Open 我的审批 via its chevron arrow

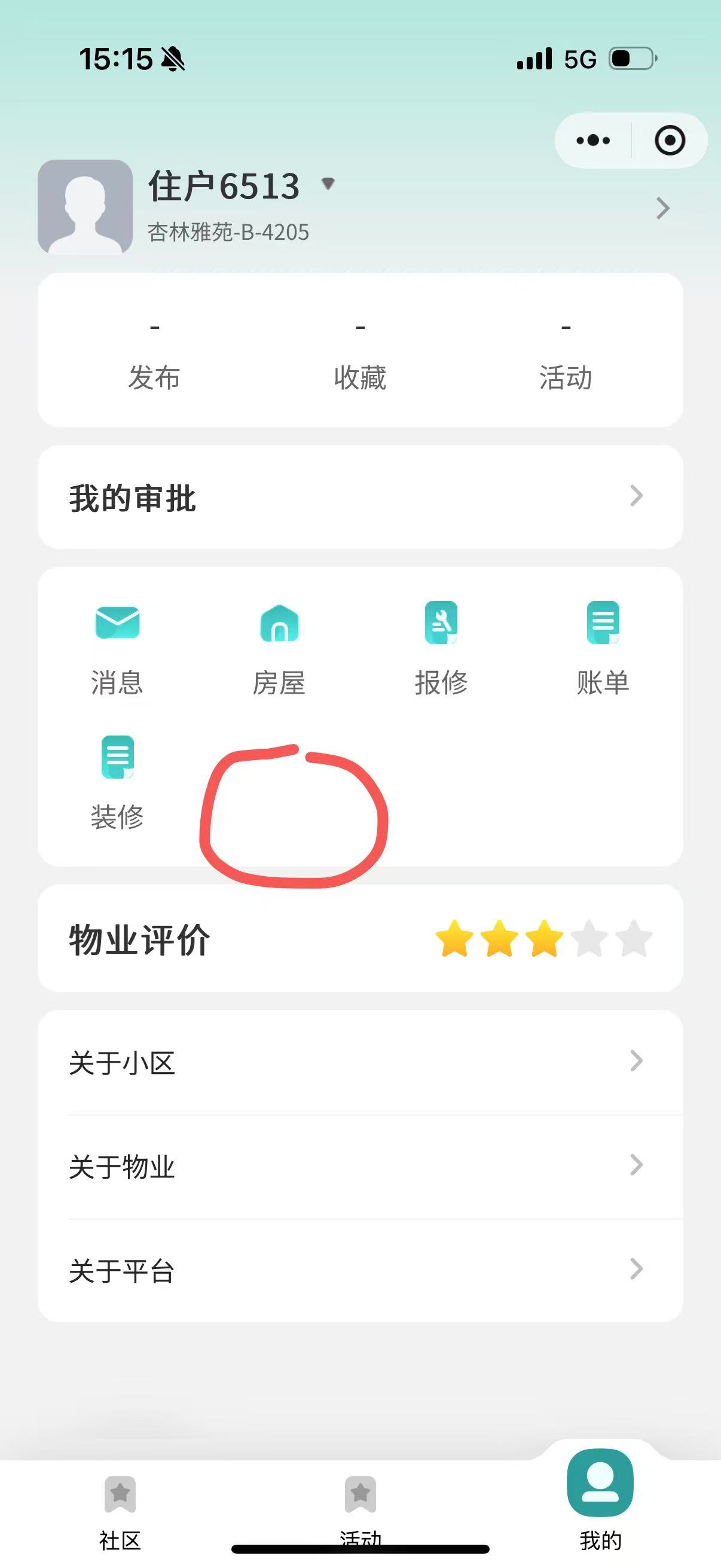point(637,497)
